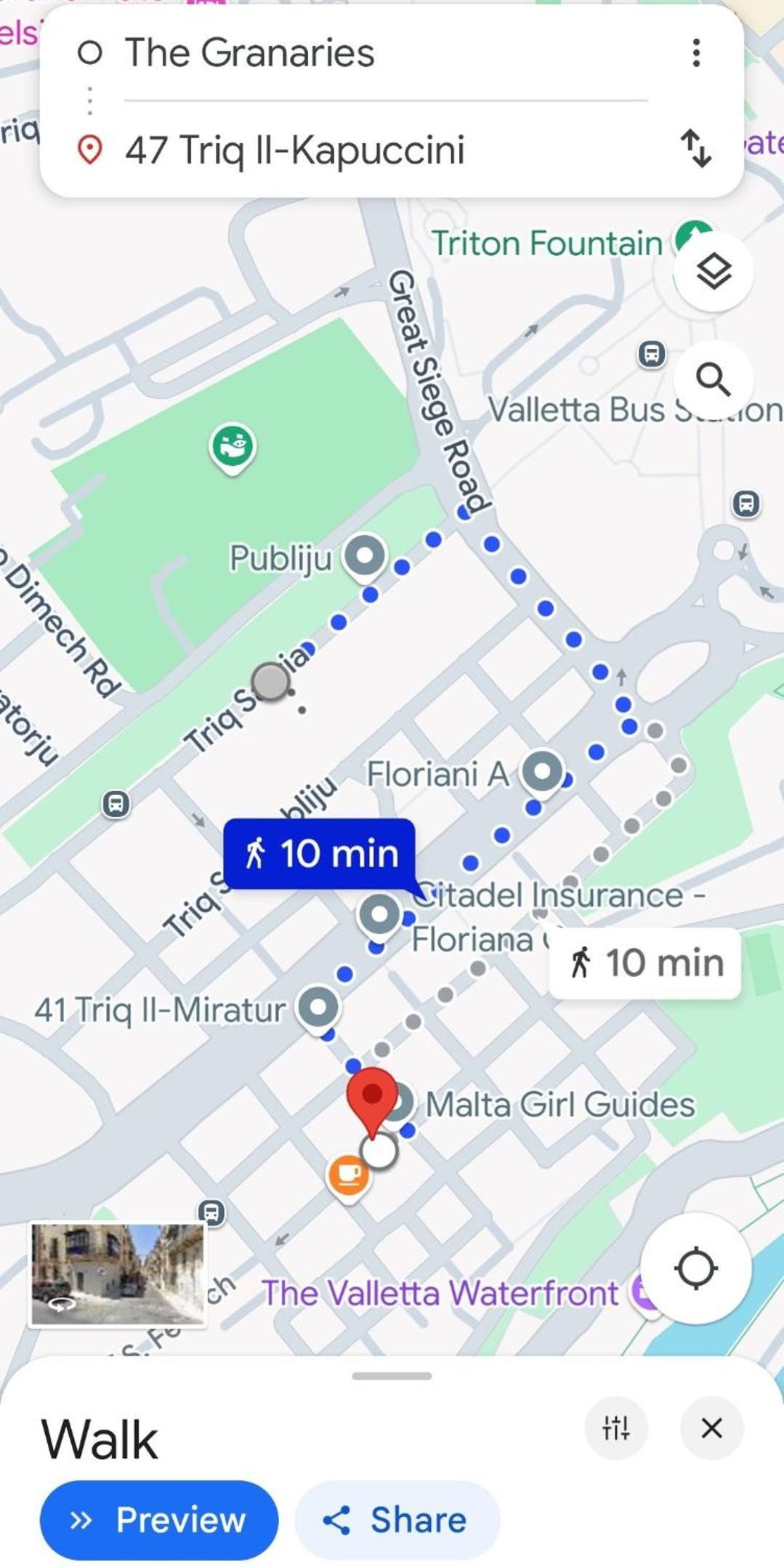784x1567 pixels.
Task: Open The Valletta Waterfront place
Action: [440, 1293]
